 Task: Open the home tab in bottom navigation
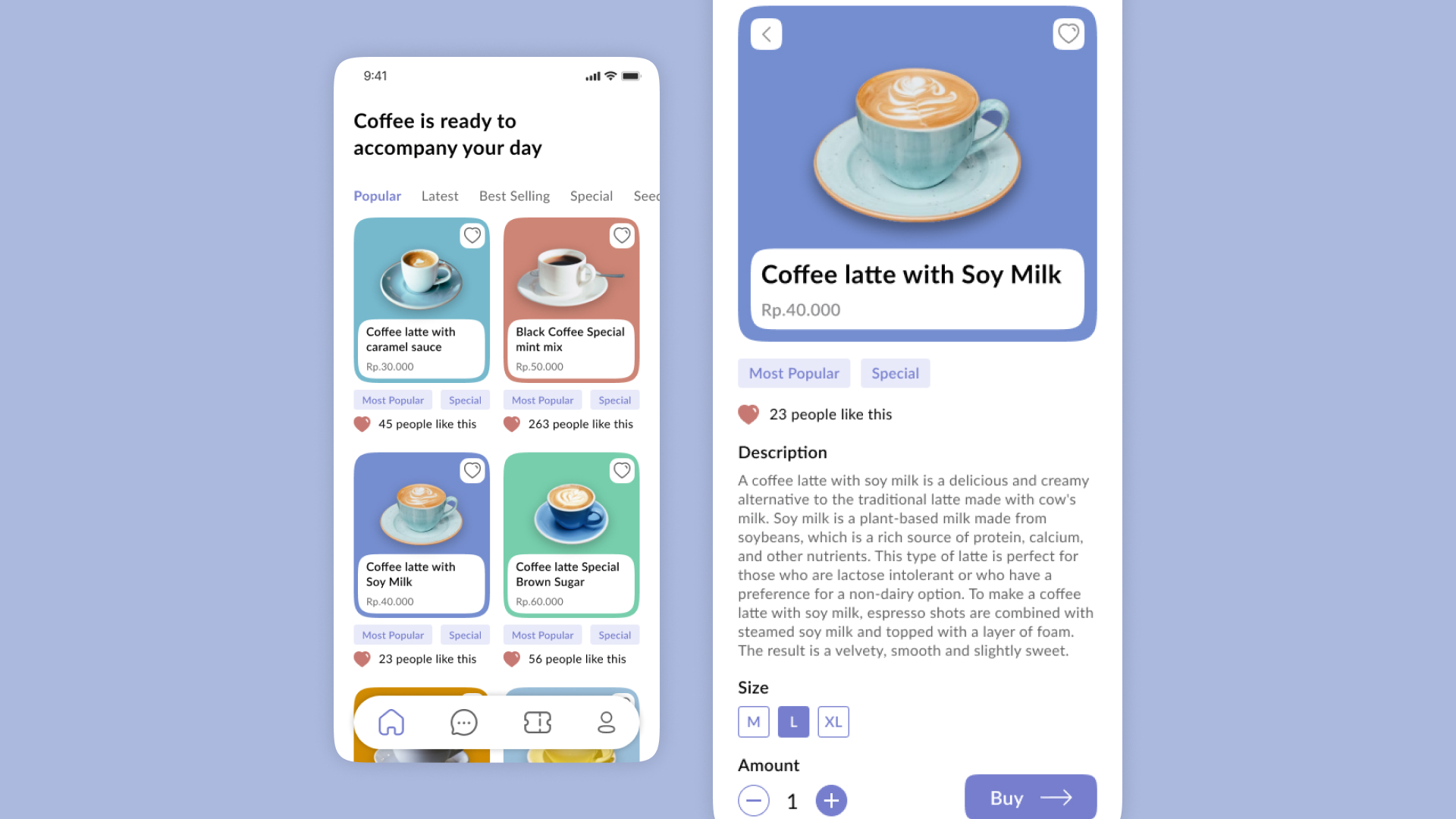[x=391, y=722]
